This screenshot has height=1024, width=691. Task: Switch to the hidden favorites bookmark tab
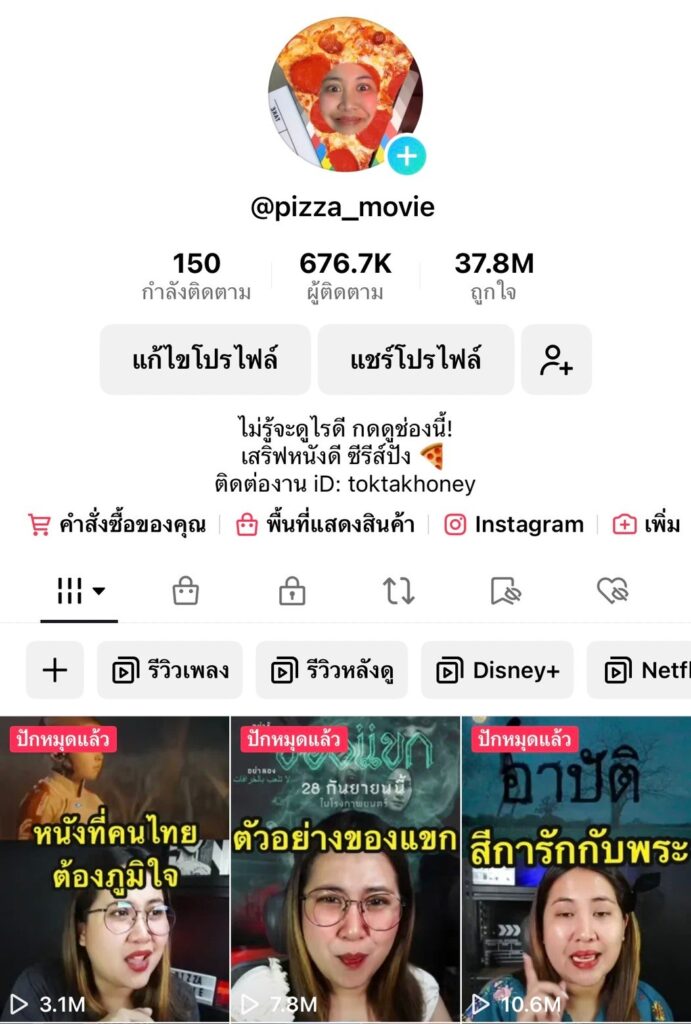tap(506, 591)
